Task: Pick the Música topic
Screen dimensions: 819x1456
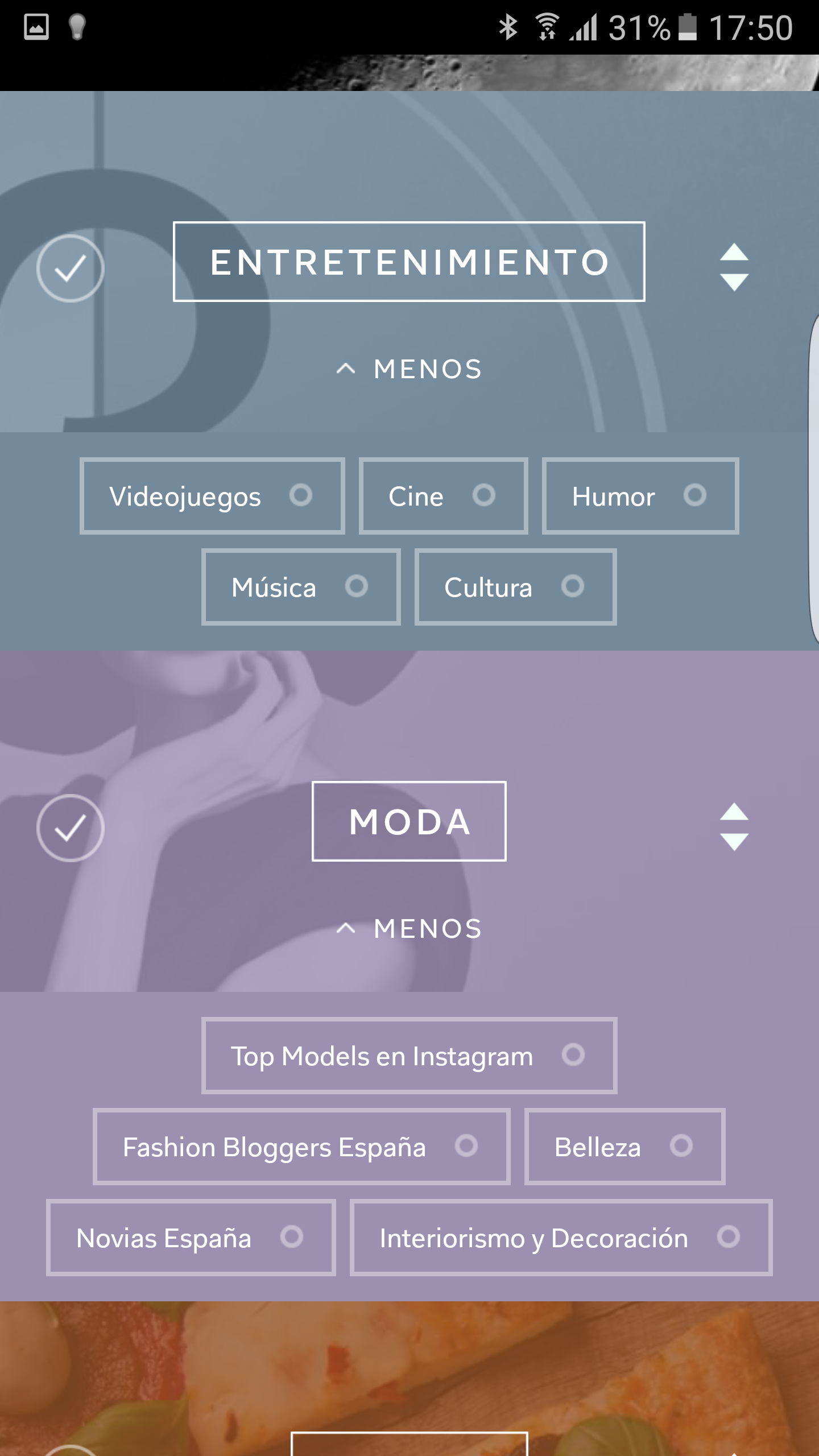Action: click(x=301, y=587)
